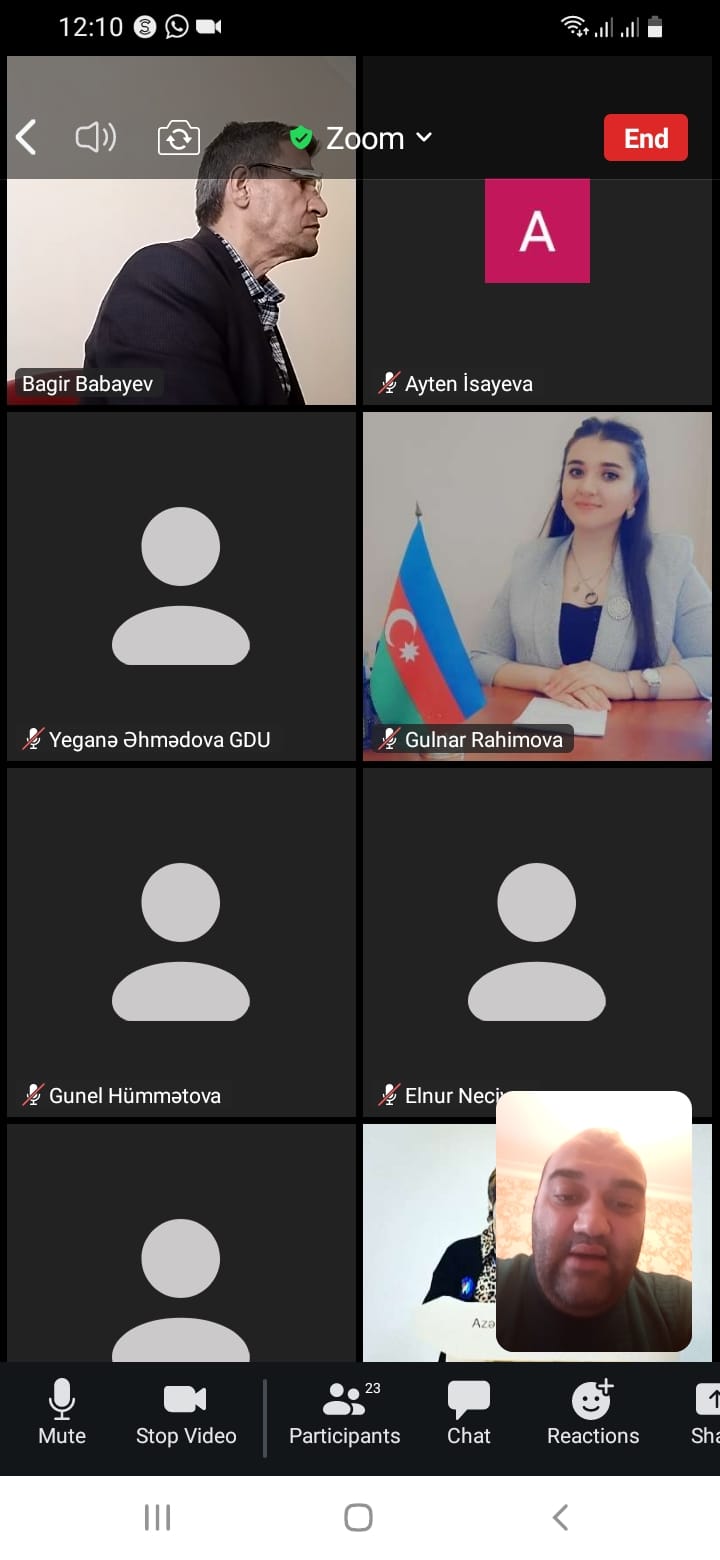
Task: Select Gulnar Rahimova's video tile
Action: pyautogui.click(x=537, y=585)
